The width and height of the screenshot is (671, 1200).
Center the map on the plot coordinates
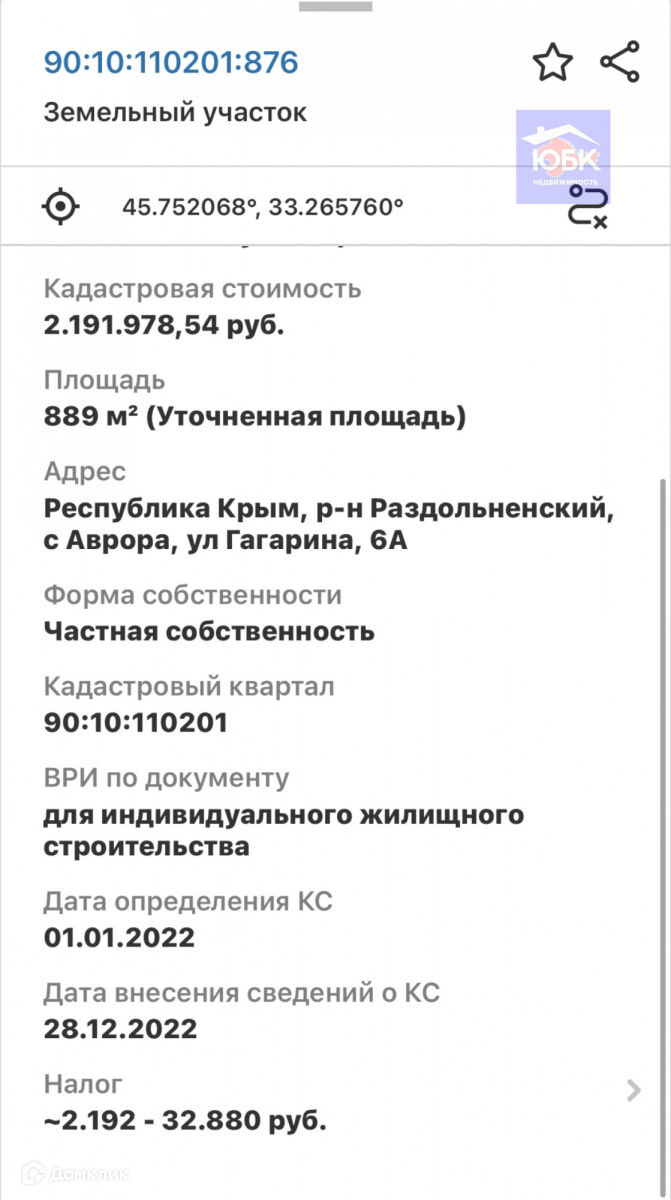click(60, 207)
